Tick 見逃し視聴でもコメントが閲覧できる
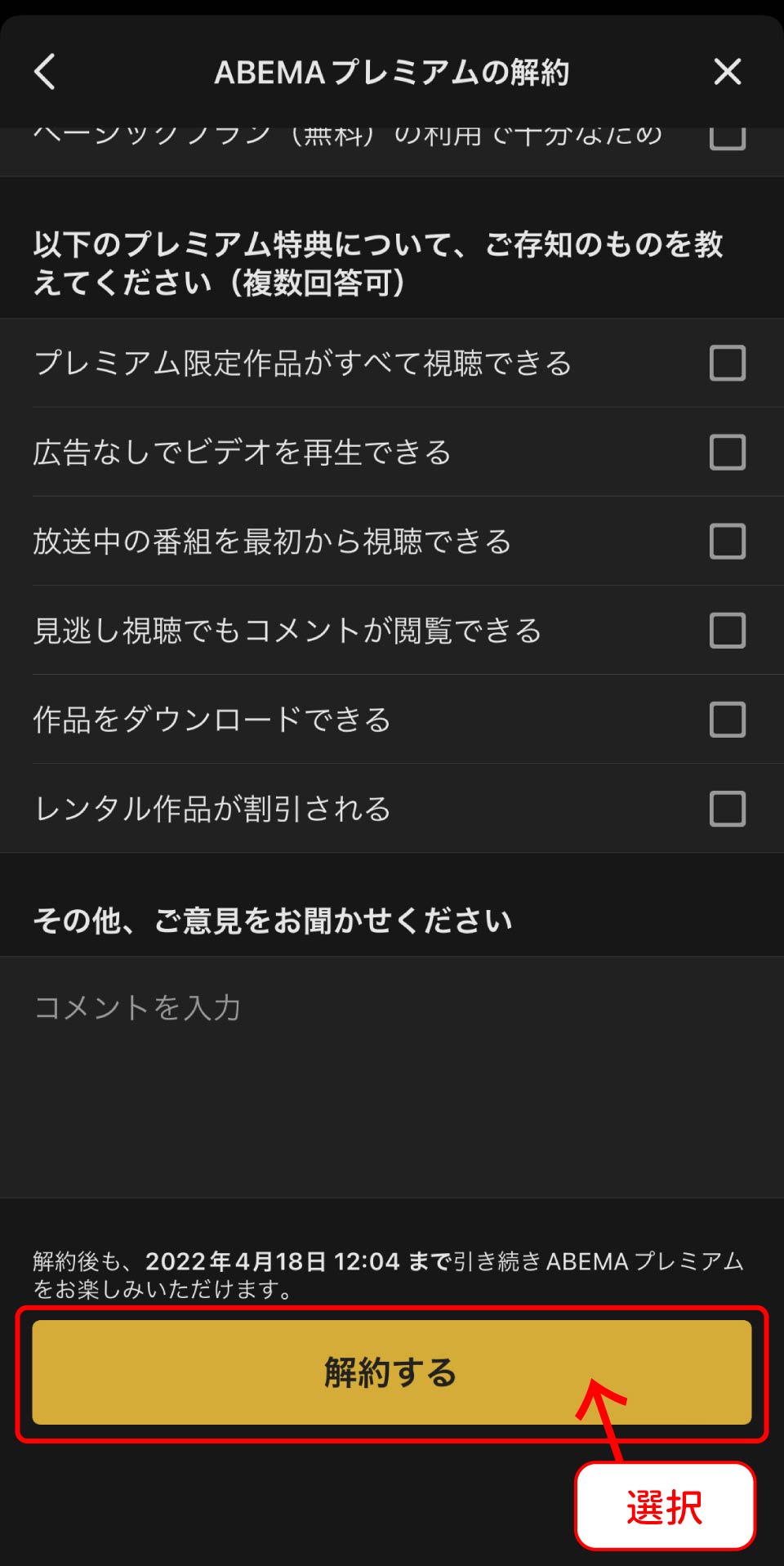This screenshot has height=1566, width=784. pos(727,630)
